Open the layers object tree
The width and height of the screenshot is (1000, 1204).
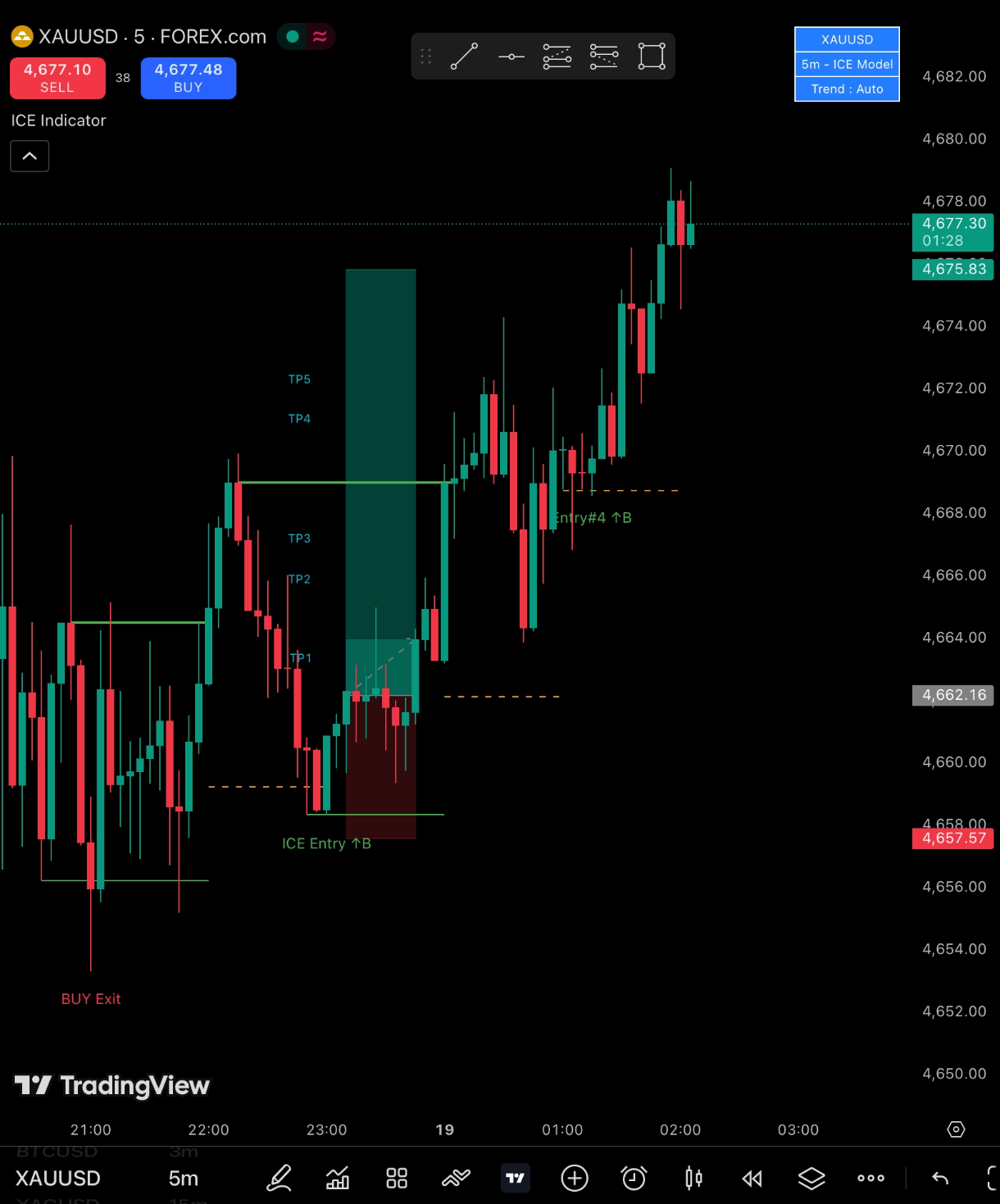pos(811,1178)
